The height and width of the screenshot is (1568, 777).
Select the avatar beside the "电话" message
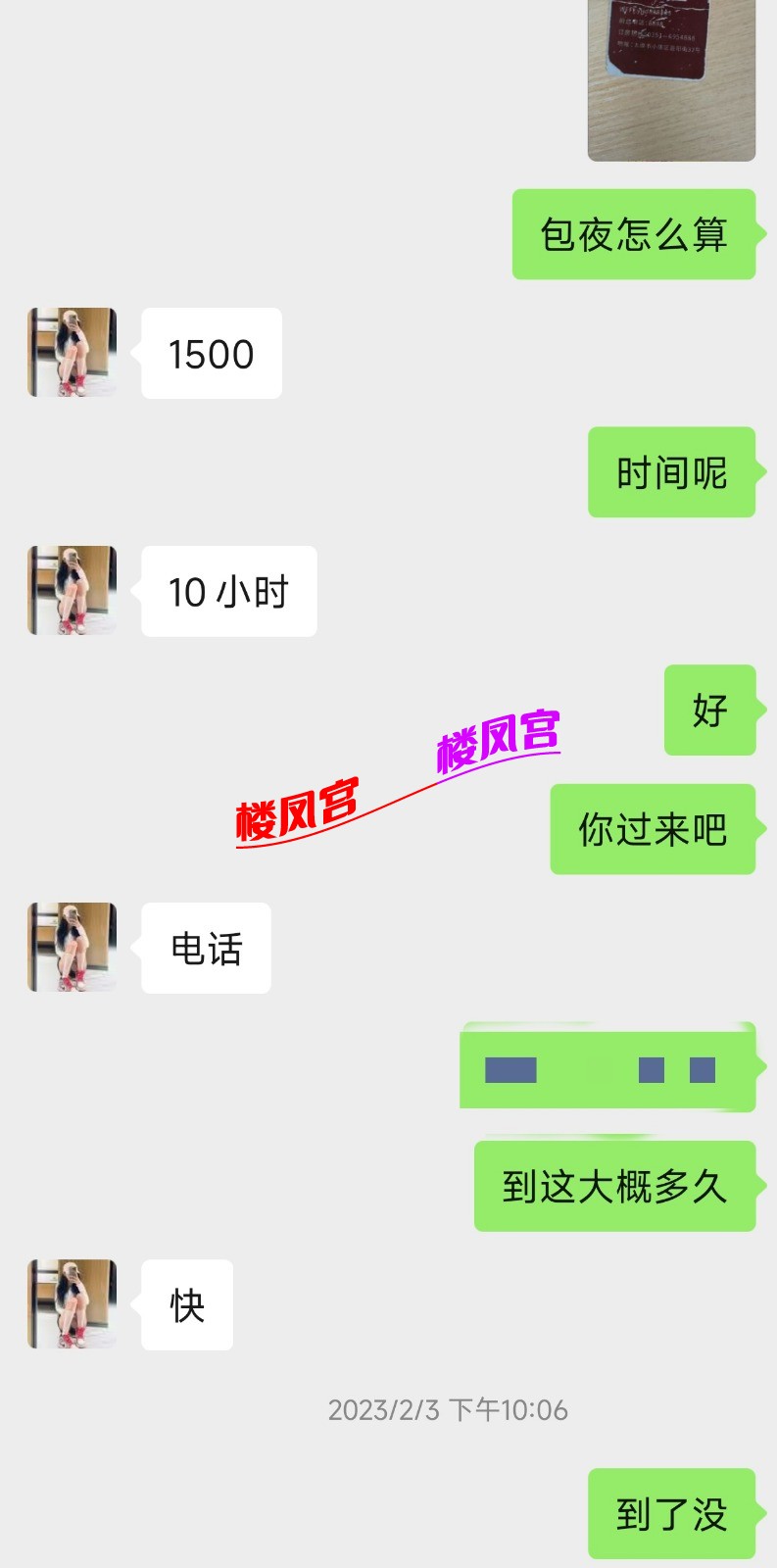[x=73, y=948]
